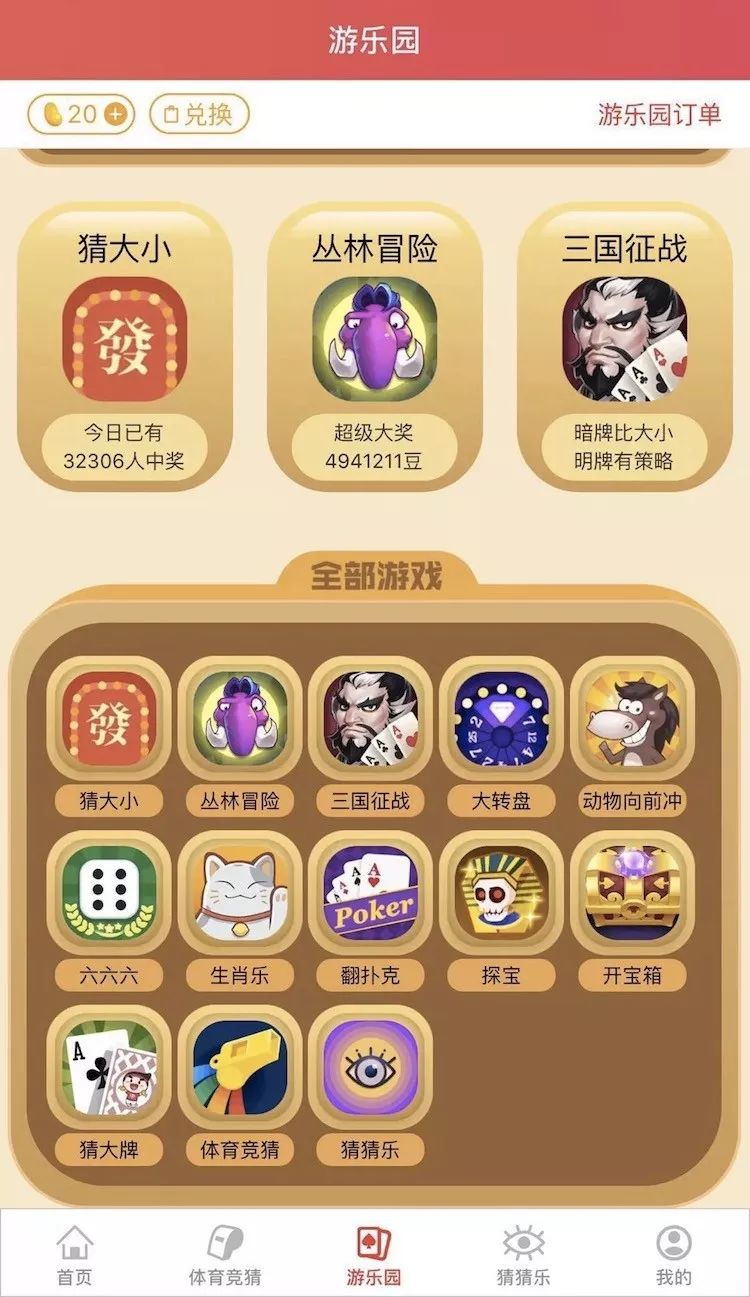Open 游乐园订单 orders link
Viewport: 750px width, 1297px height.
(659, 114)
